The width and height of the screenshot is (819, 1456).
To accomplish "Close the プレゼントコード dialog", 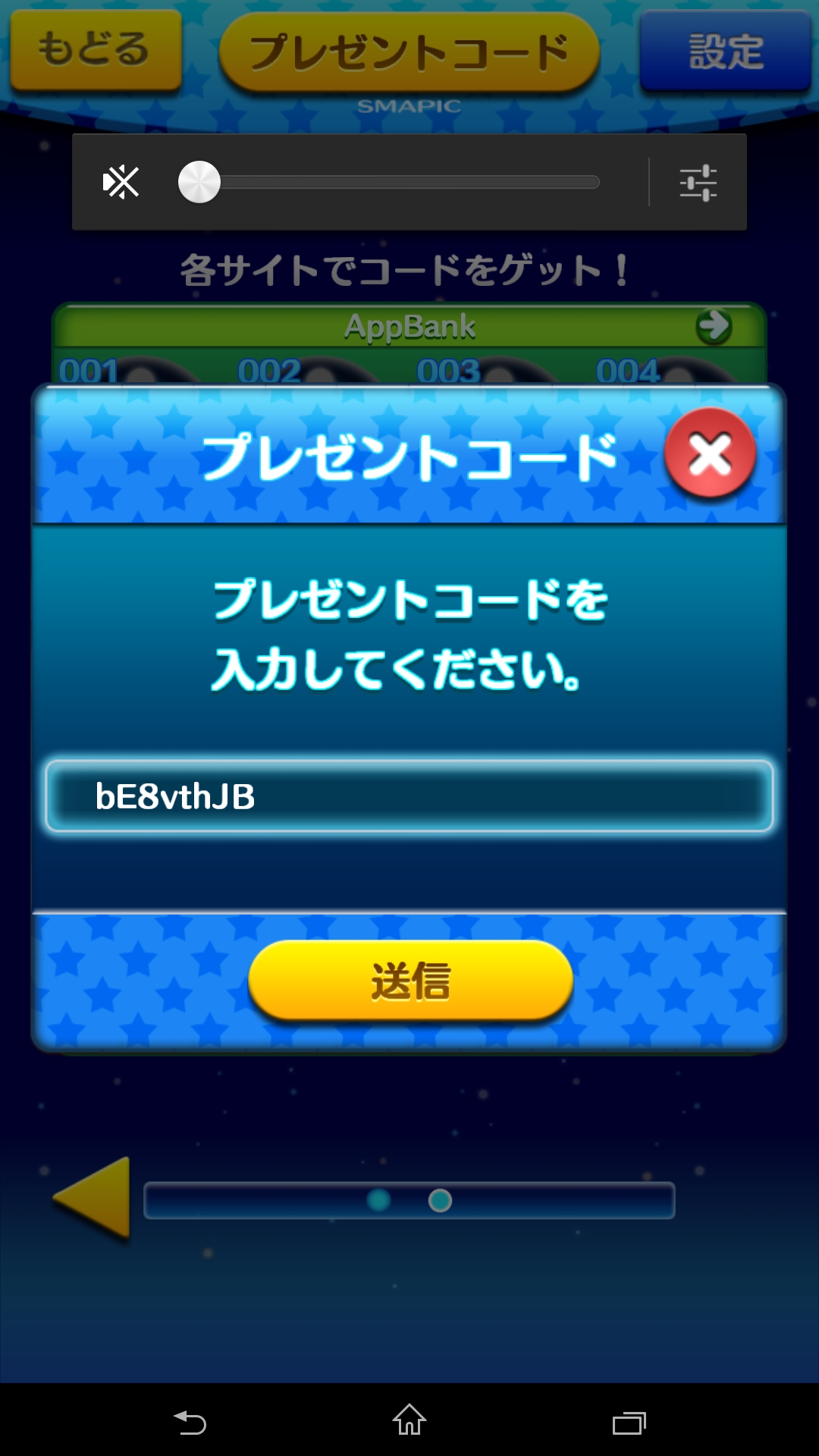I will pyautogui.click(x=710, y=453).
